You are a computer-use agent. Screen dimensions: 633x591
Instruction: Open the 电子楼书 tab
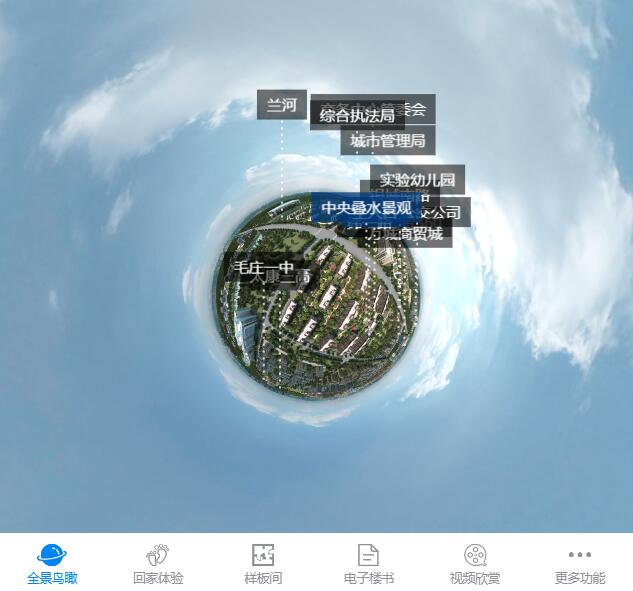[368, 563]
